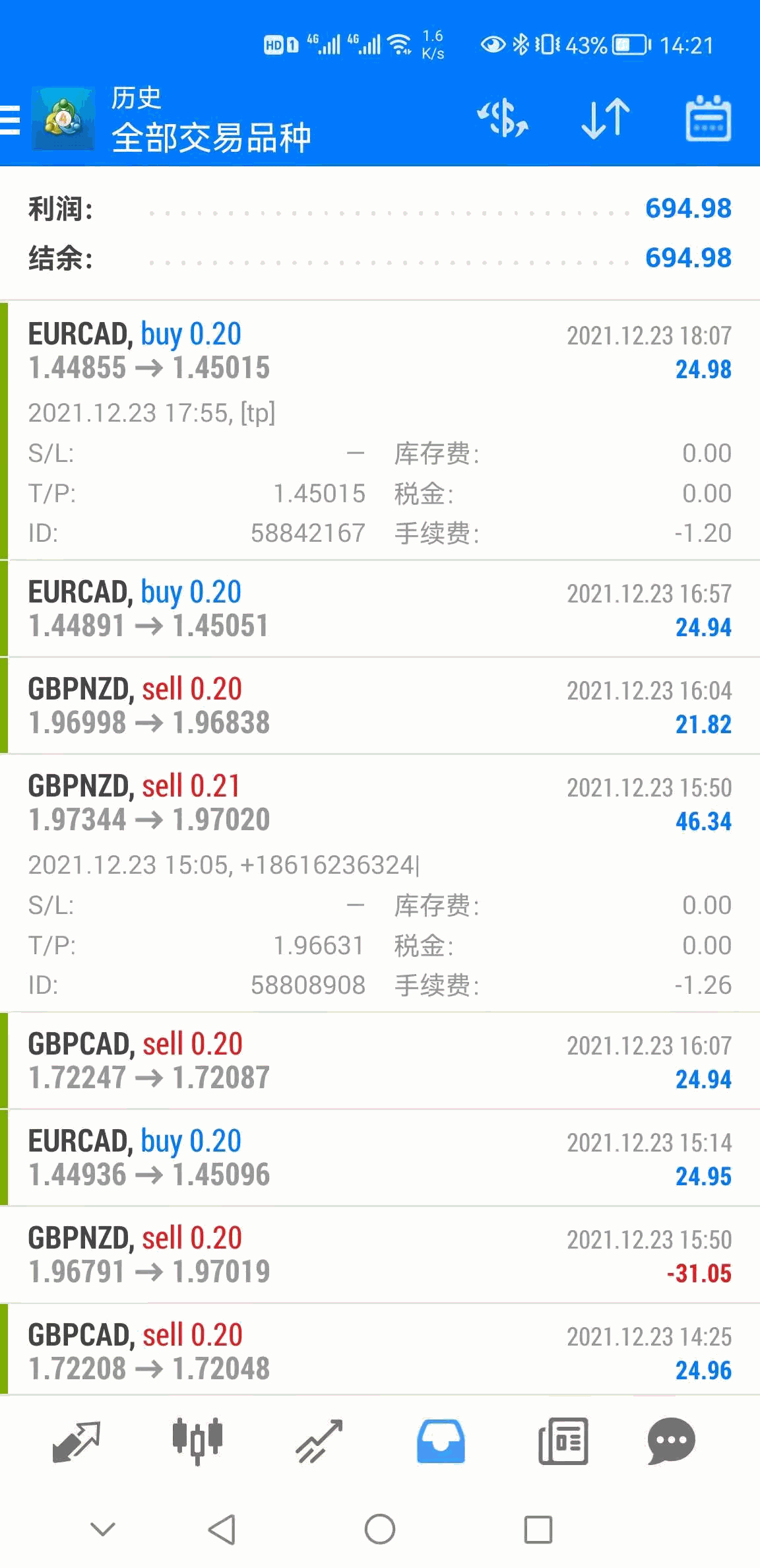Open the calendar date range picker
760x1568 pixels.
click(x=708, y=119)
